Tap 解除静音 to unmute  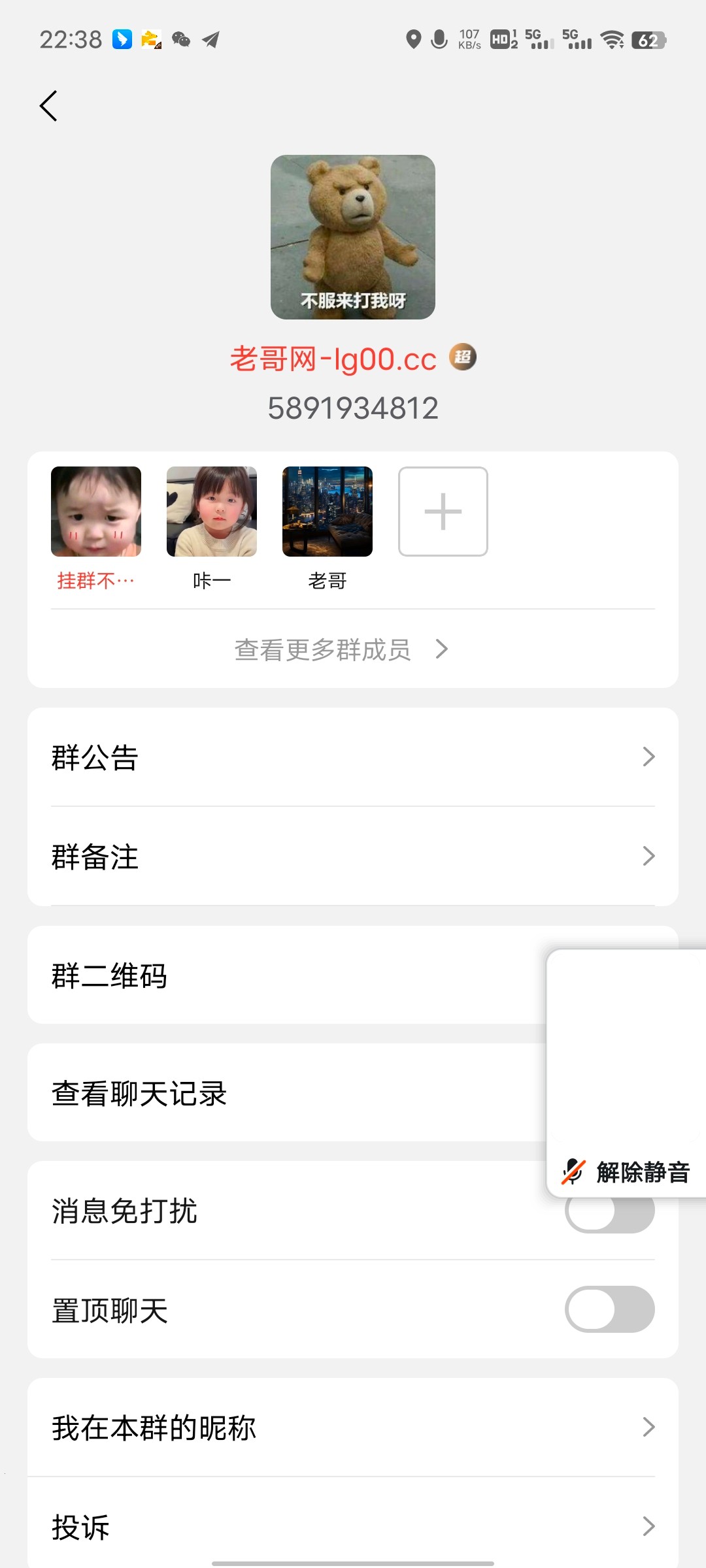coord(626,1172)
